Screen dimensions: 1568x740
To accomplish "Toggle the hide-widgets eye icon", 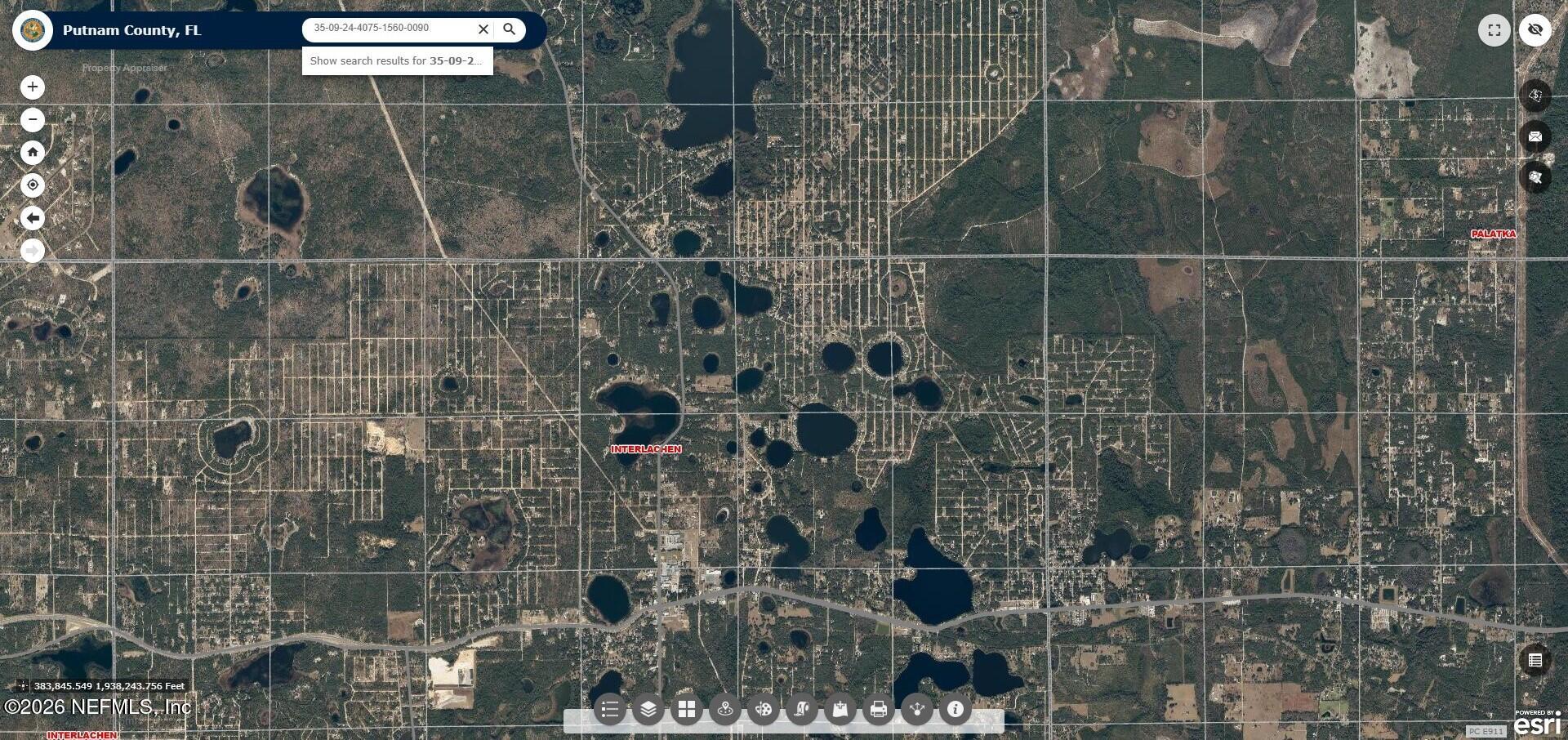I will 1535,30.
